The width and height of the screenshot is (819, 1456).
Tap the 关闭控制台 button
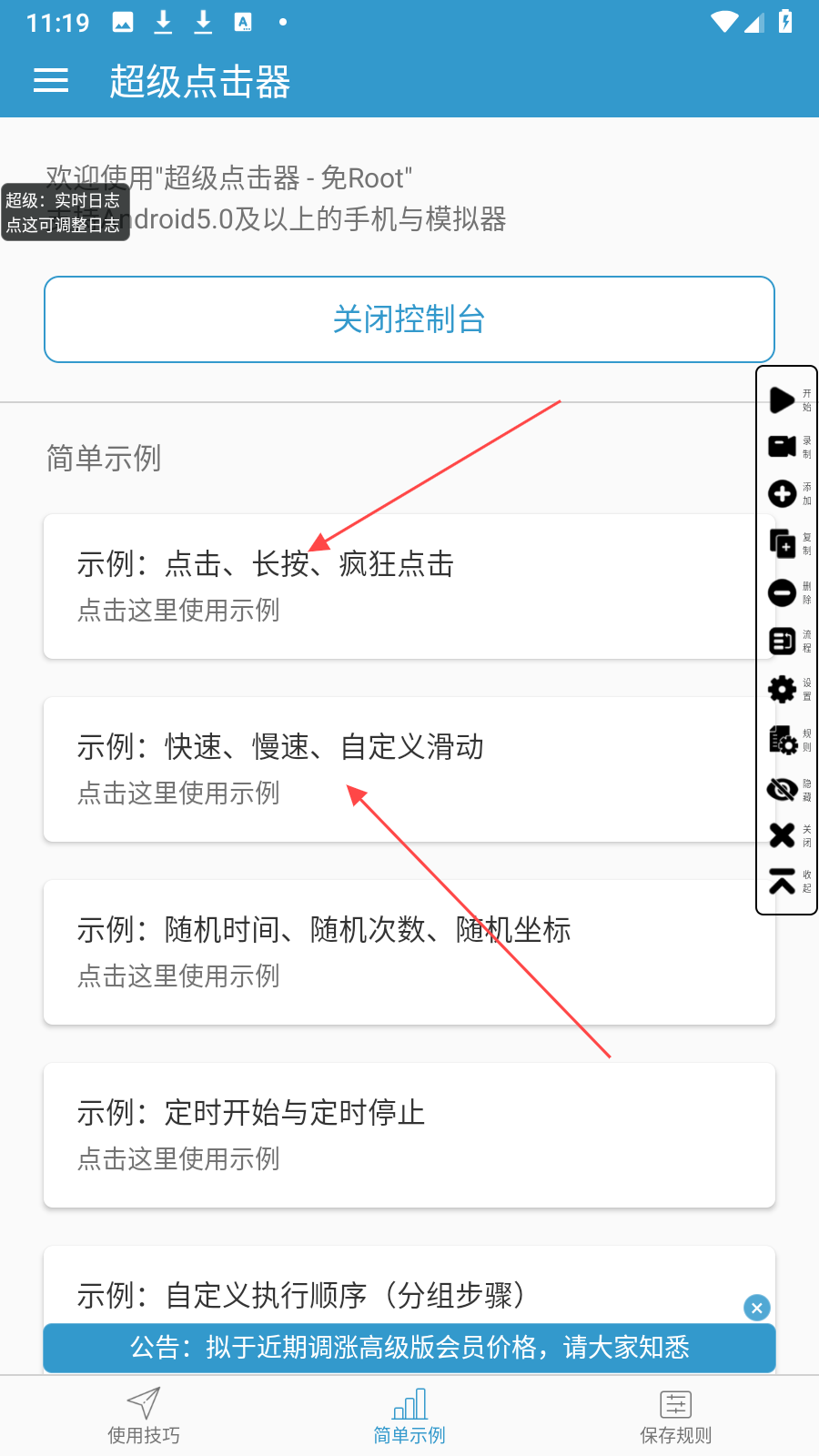(x=409, y=319)
